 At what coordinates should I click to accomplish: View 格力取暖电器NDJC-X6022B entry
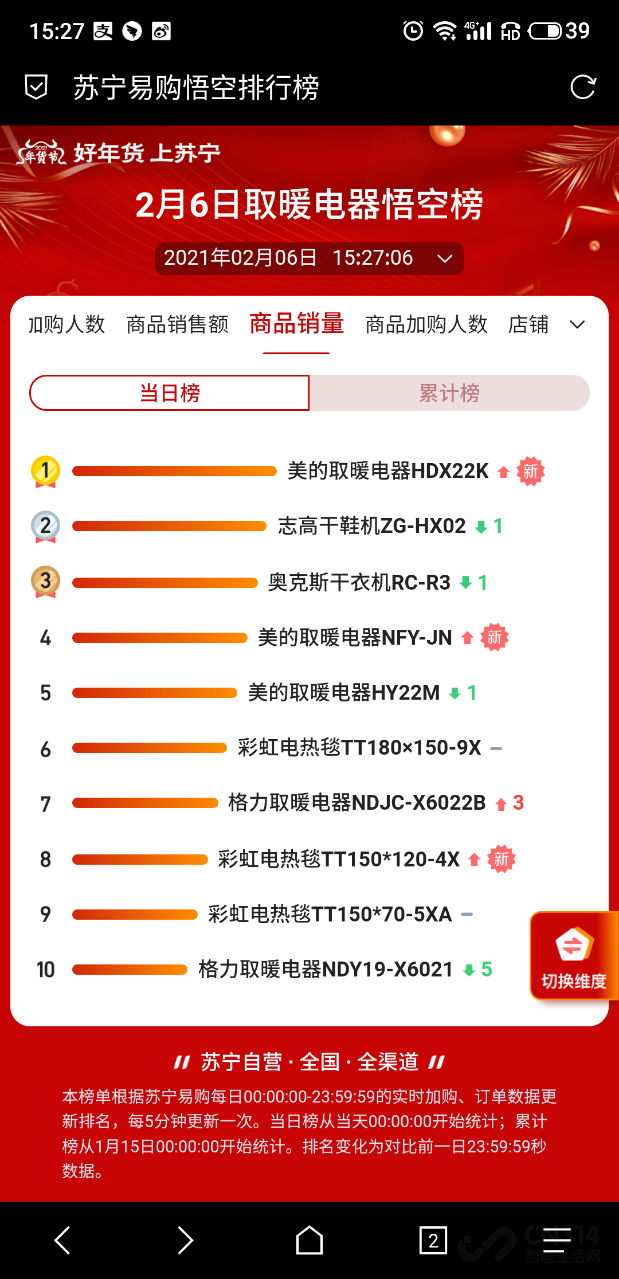pos(356,803)
